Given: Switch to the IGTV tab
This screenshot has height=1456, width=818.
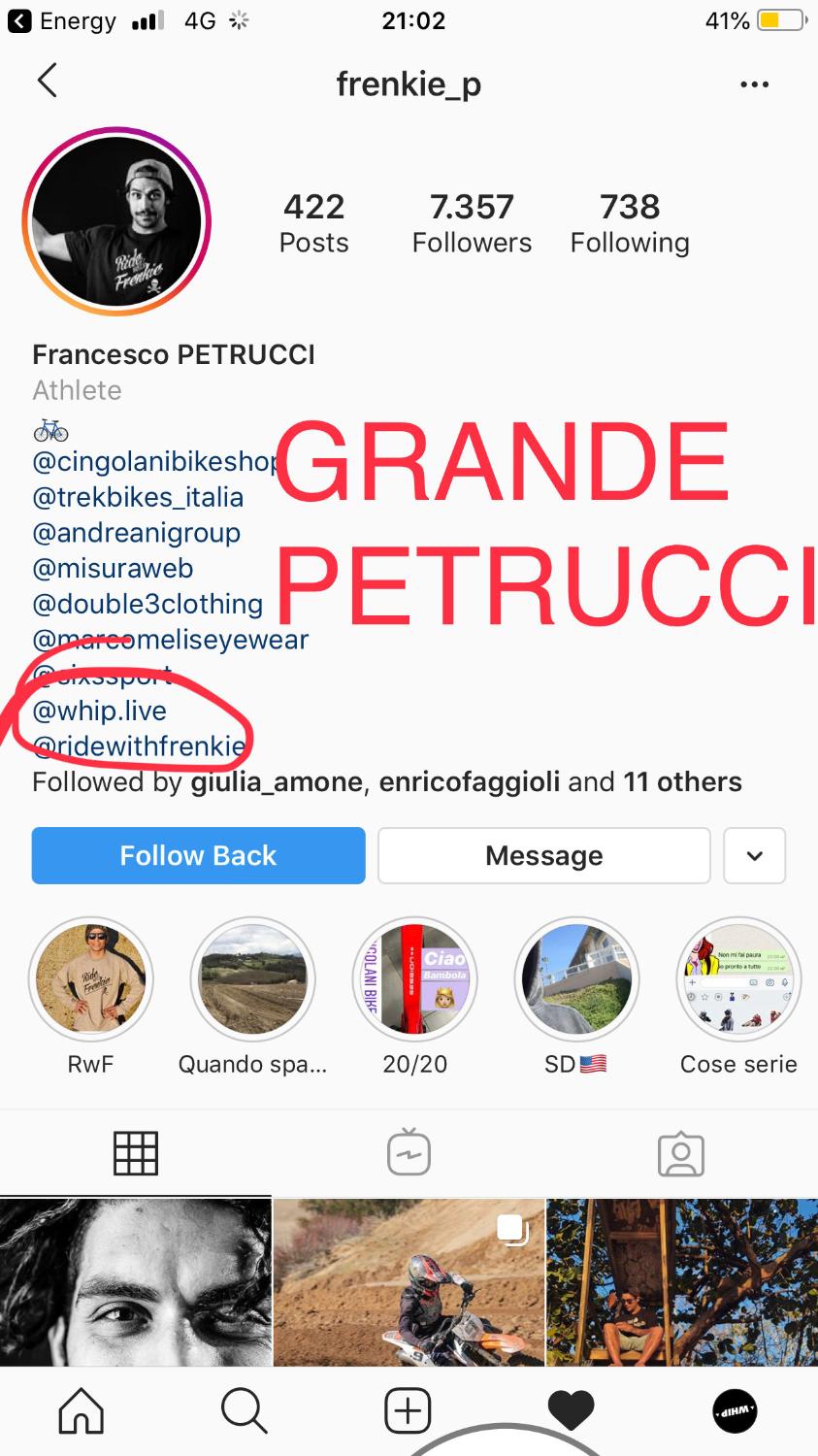Looking at the screenshot, I should (x=409, y=1153).
